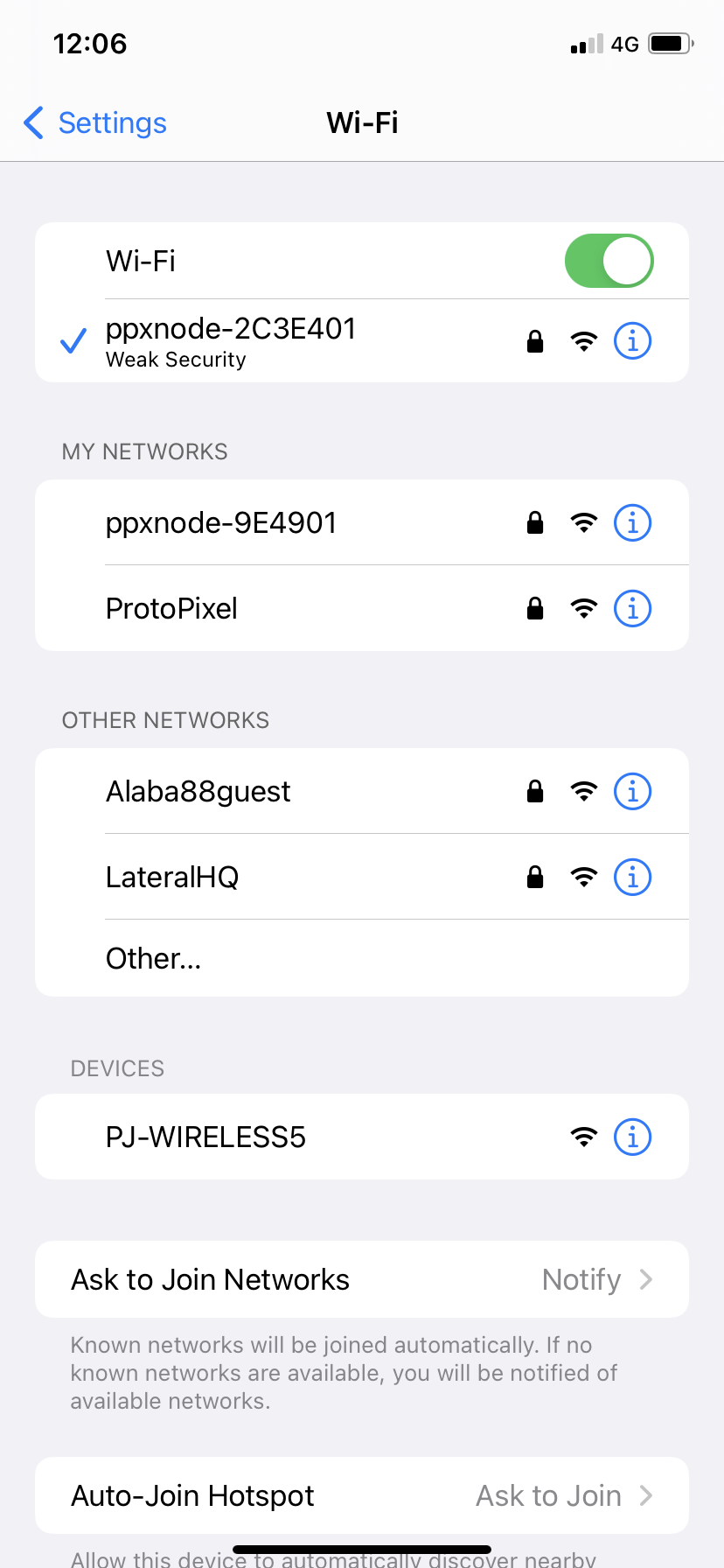Open Ask to Join Networks setting
Viewport: 724px width, 1568px height.
(362, 1279)
